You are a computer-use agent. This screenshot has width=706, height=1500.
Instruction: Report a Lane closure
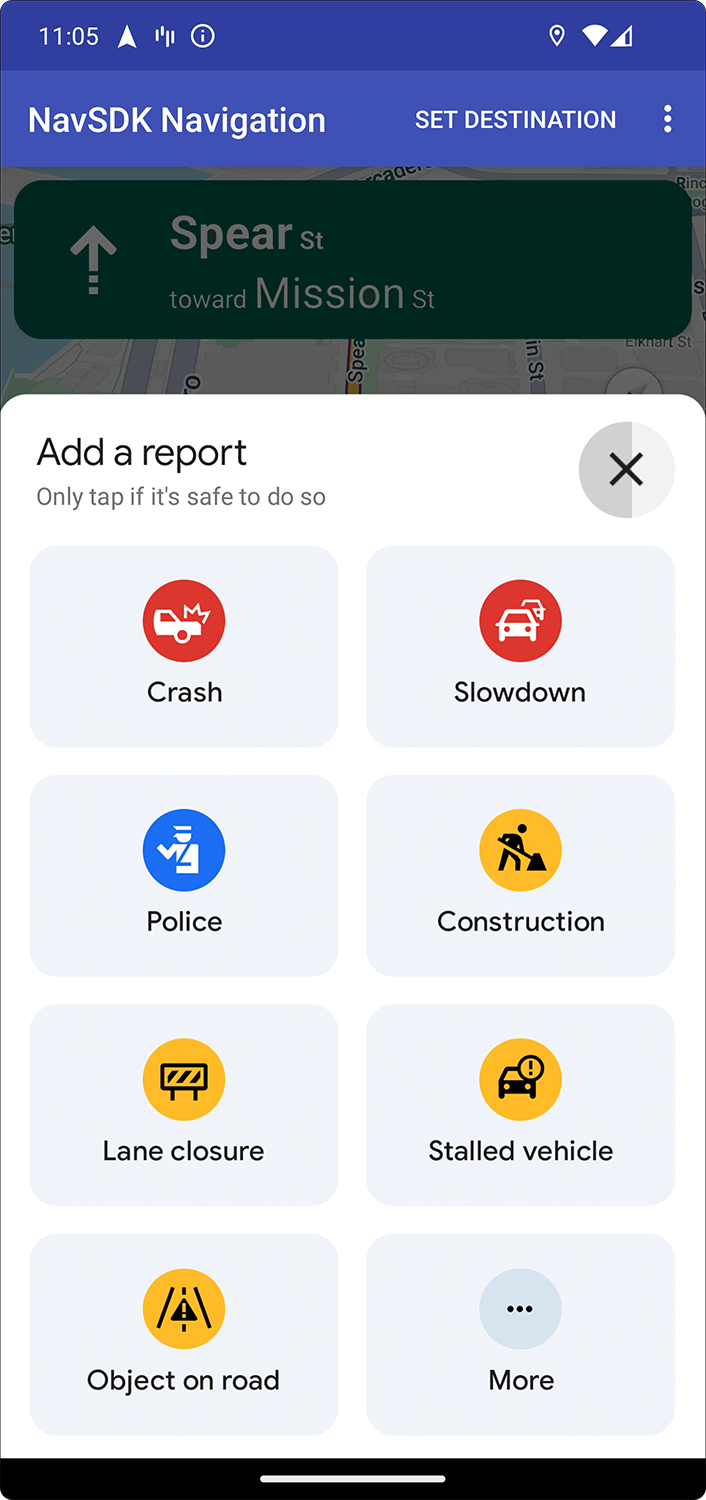pyautogui.click(x=184, y=1104)
